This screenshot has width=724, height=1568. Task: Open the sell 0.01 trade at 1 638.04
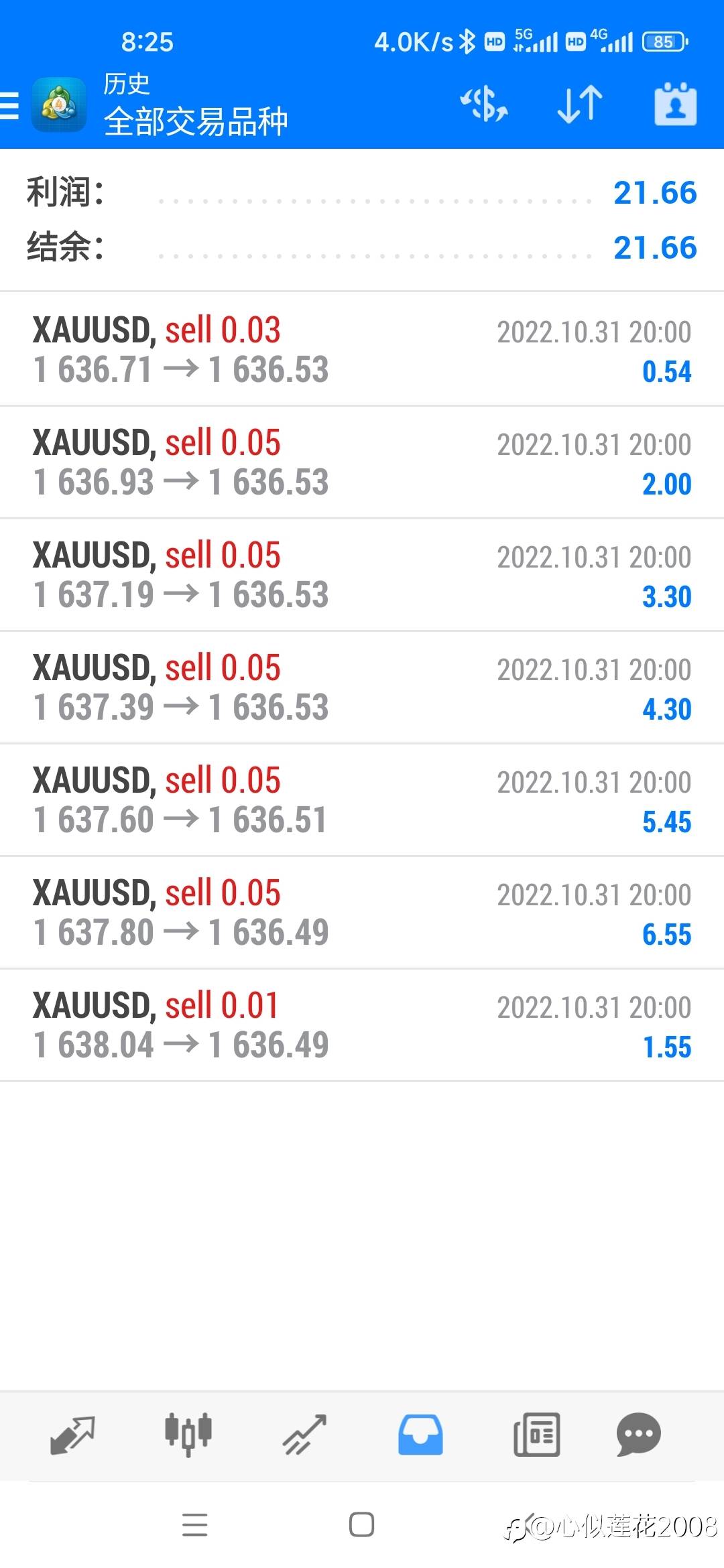coord(362,1025)
